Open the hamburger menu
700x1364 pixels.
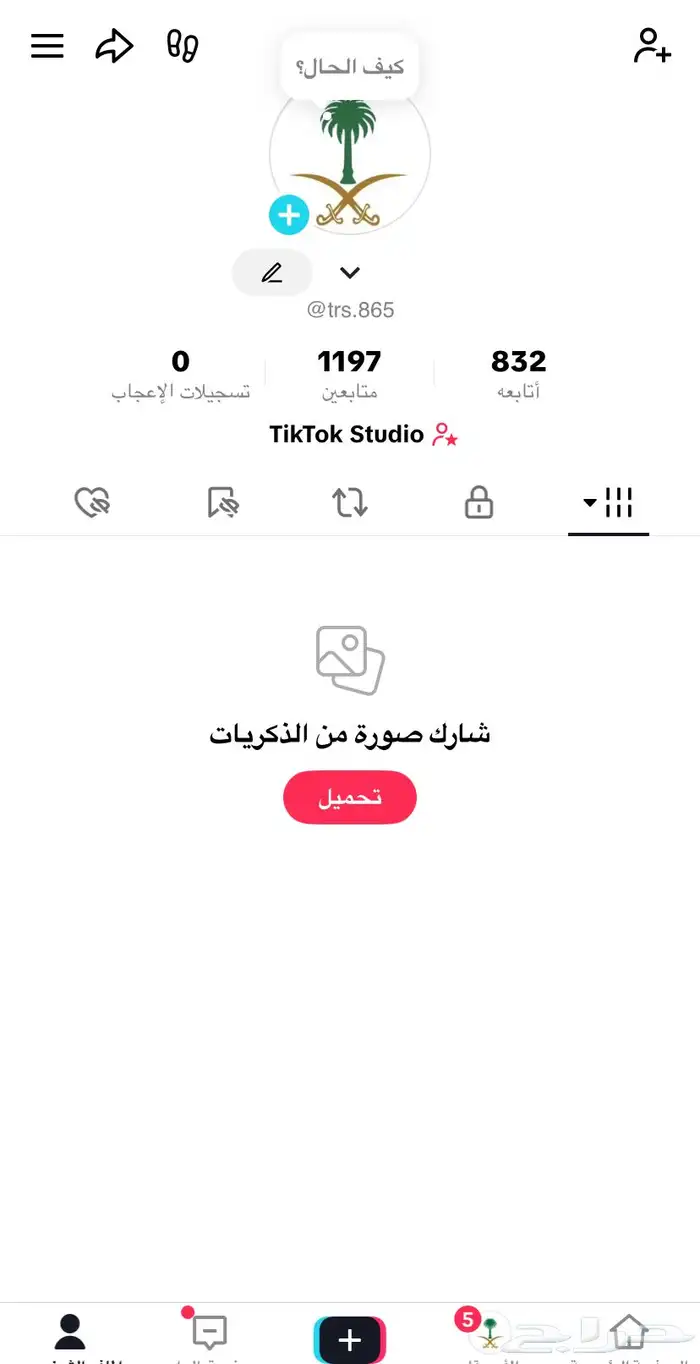point(47,46)
